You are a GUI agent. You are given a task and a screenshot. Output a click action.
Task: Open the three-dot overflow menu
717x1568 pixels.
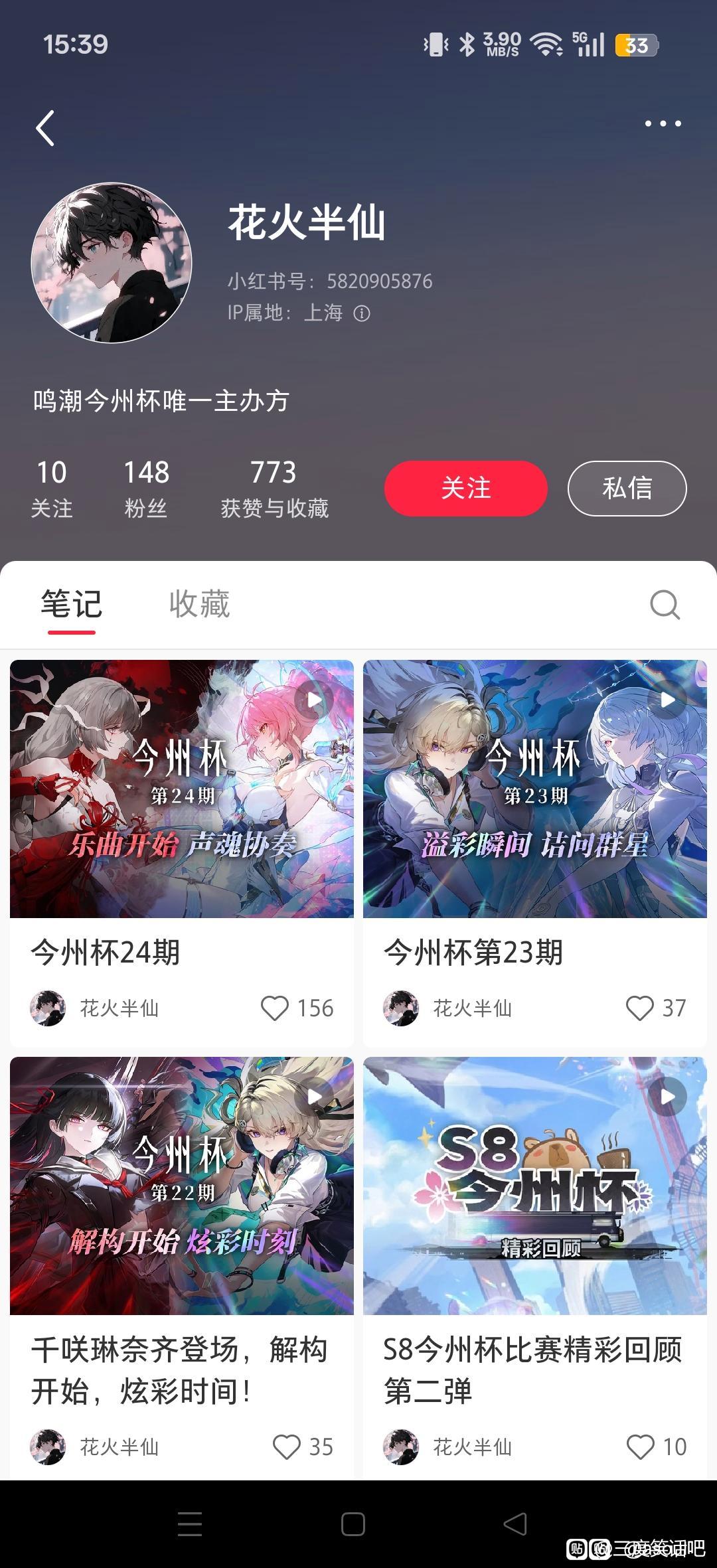click(x=663, y=123)
